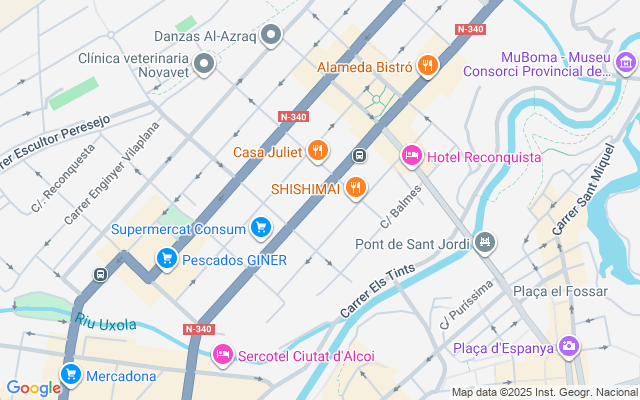Open the Alameda Bistró restaurant marker

[x=428, y=67]
